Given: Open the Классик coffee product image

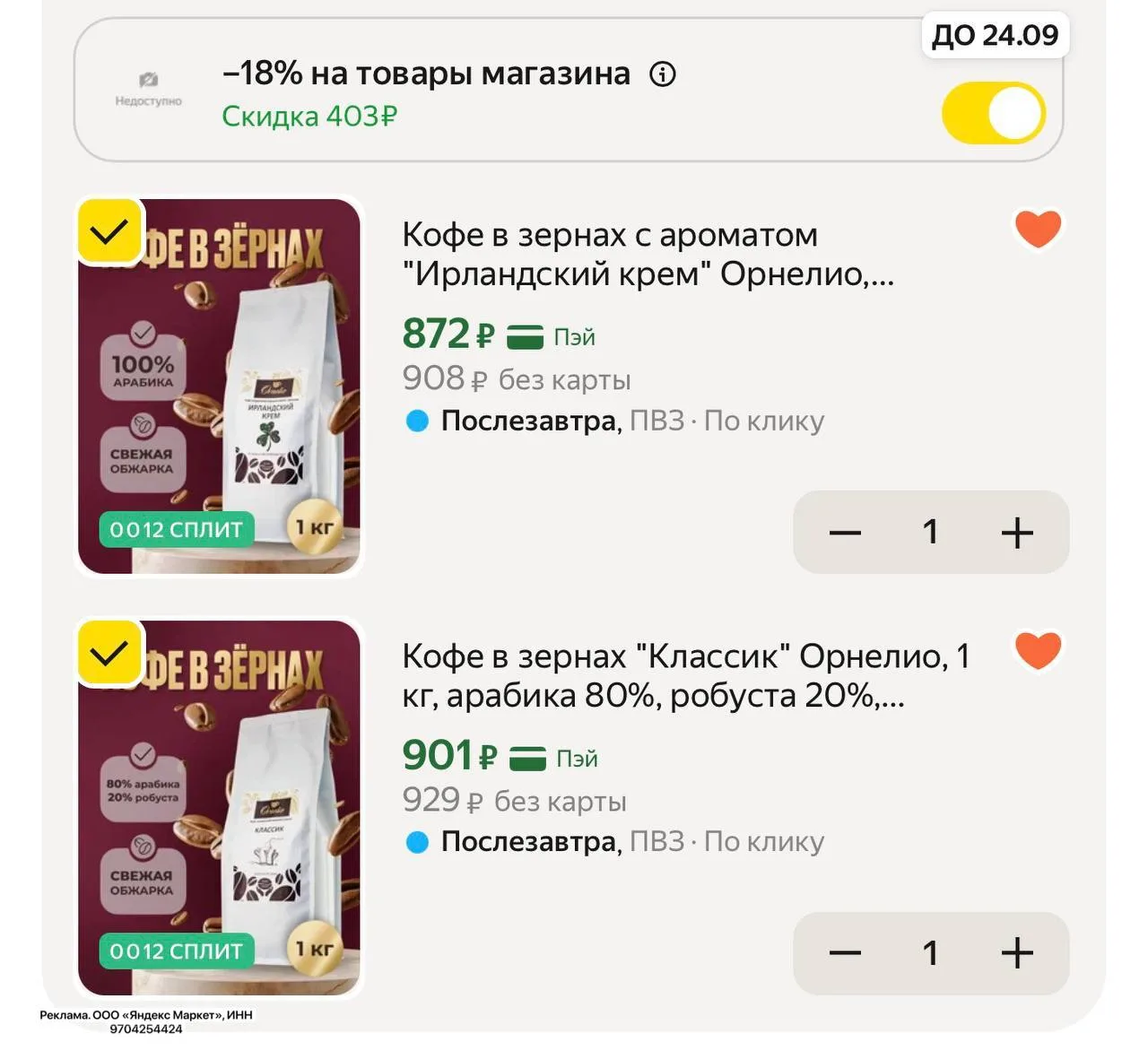Looking at the screenshot, I should click(219, 808).
